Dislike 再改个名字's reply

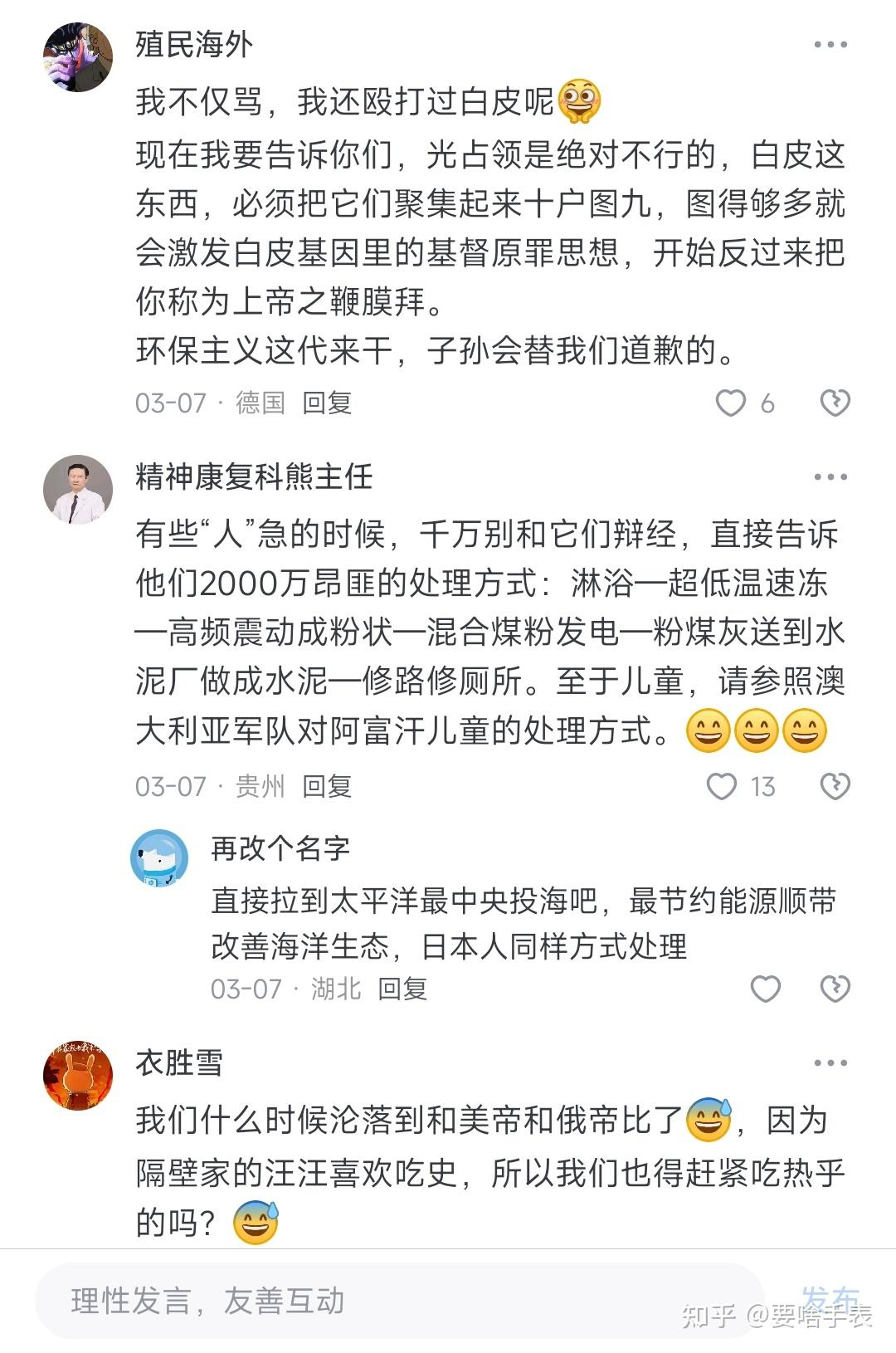pos(835,989)
